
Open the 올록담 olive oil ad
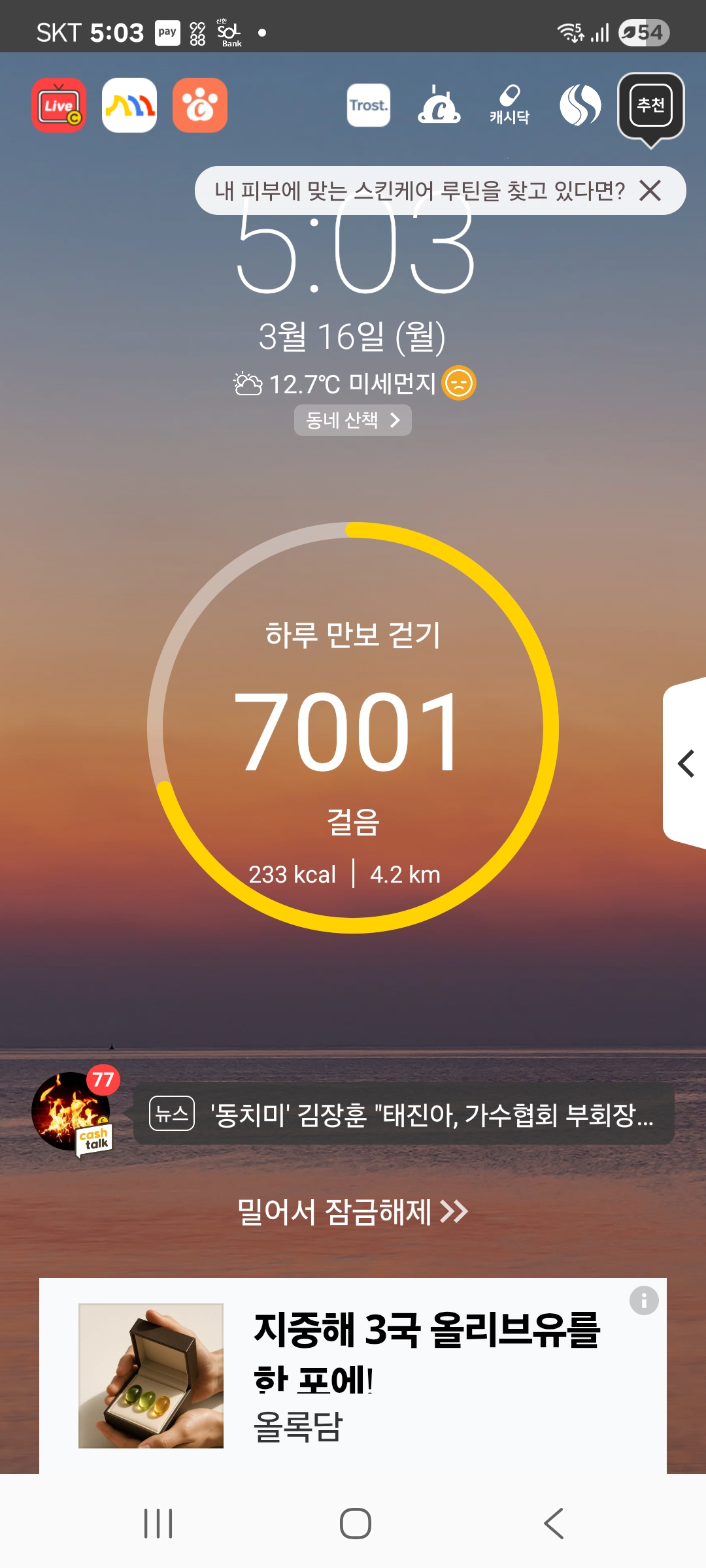pos(353,1375)
